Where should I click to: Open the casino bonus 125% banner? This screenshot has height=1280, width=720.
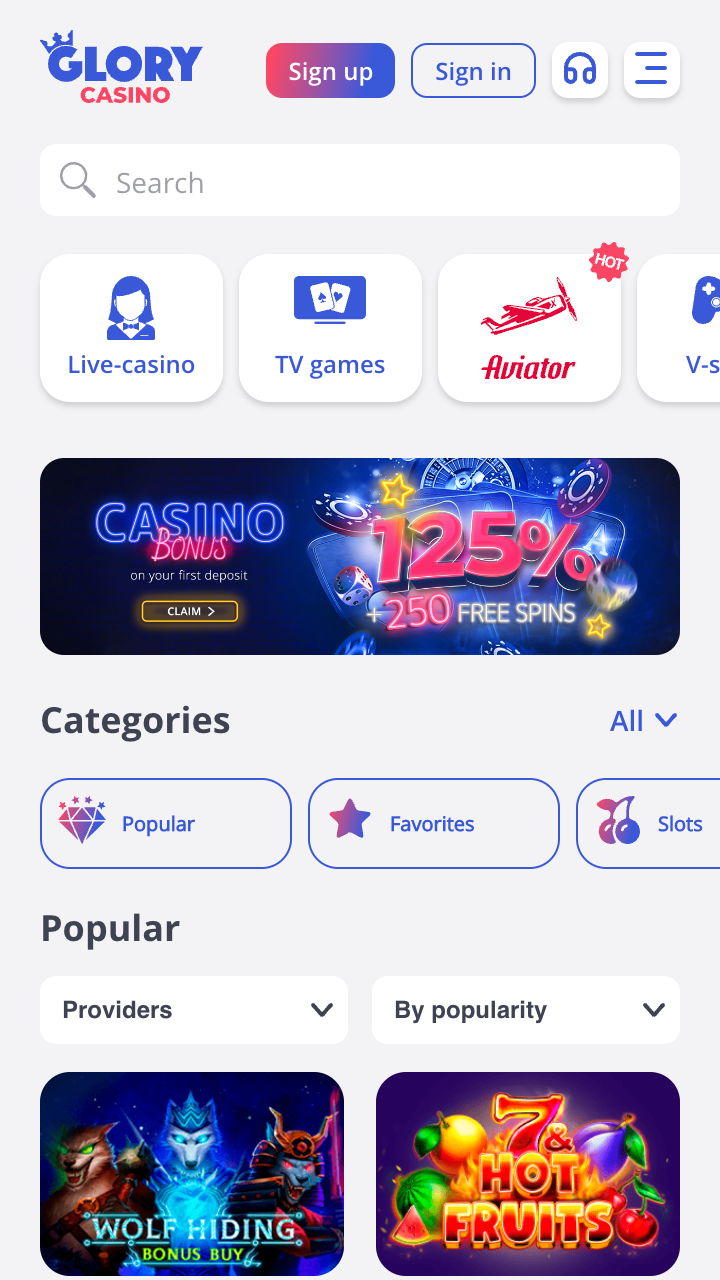[360, 556]
